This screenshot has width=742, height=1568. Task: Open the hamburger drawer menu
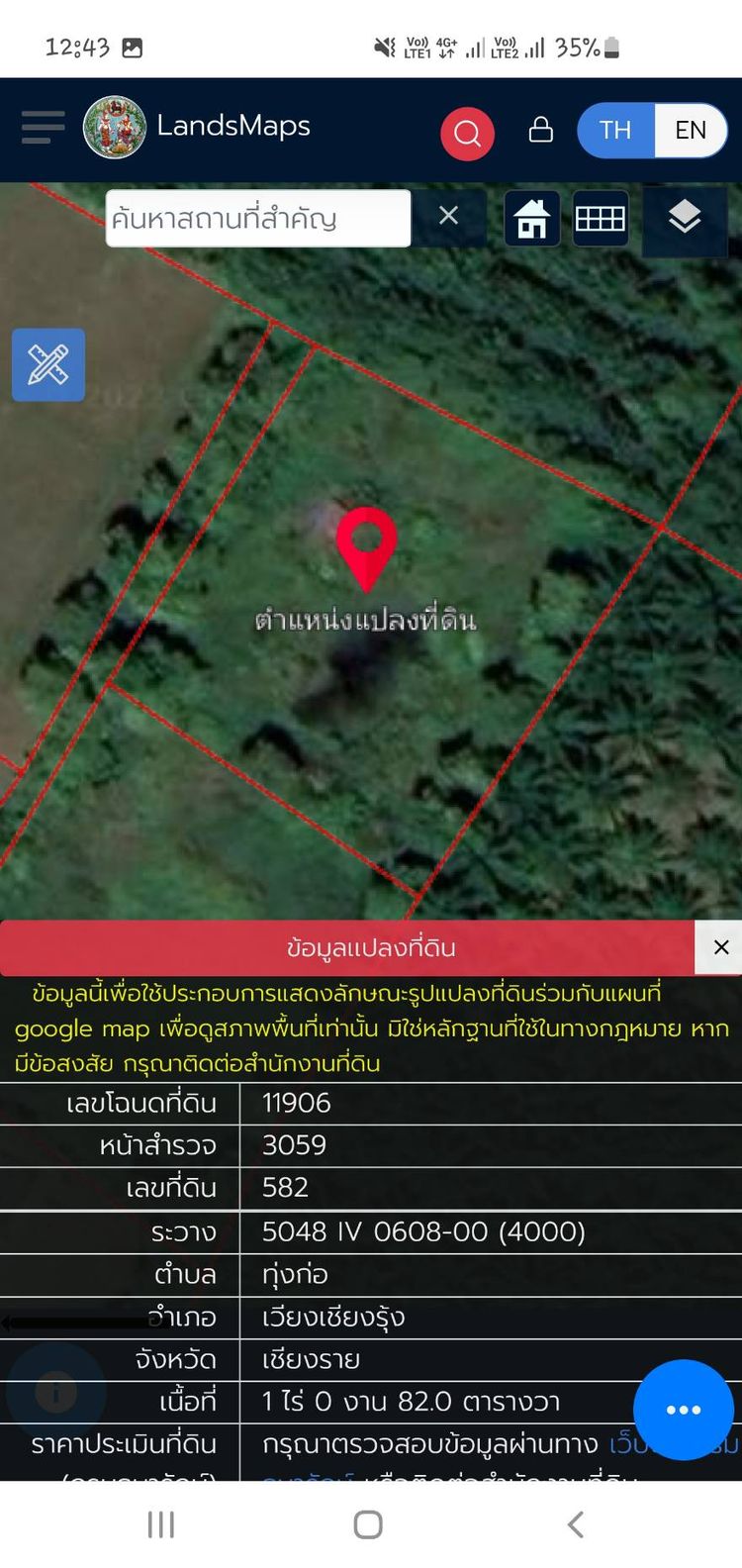pos(43,128)
